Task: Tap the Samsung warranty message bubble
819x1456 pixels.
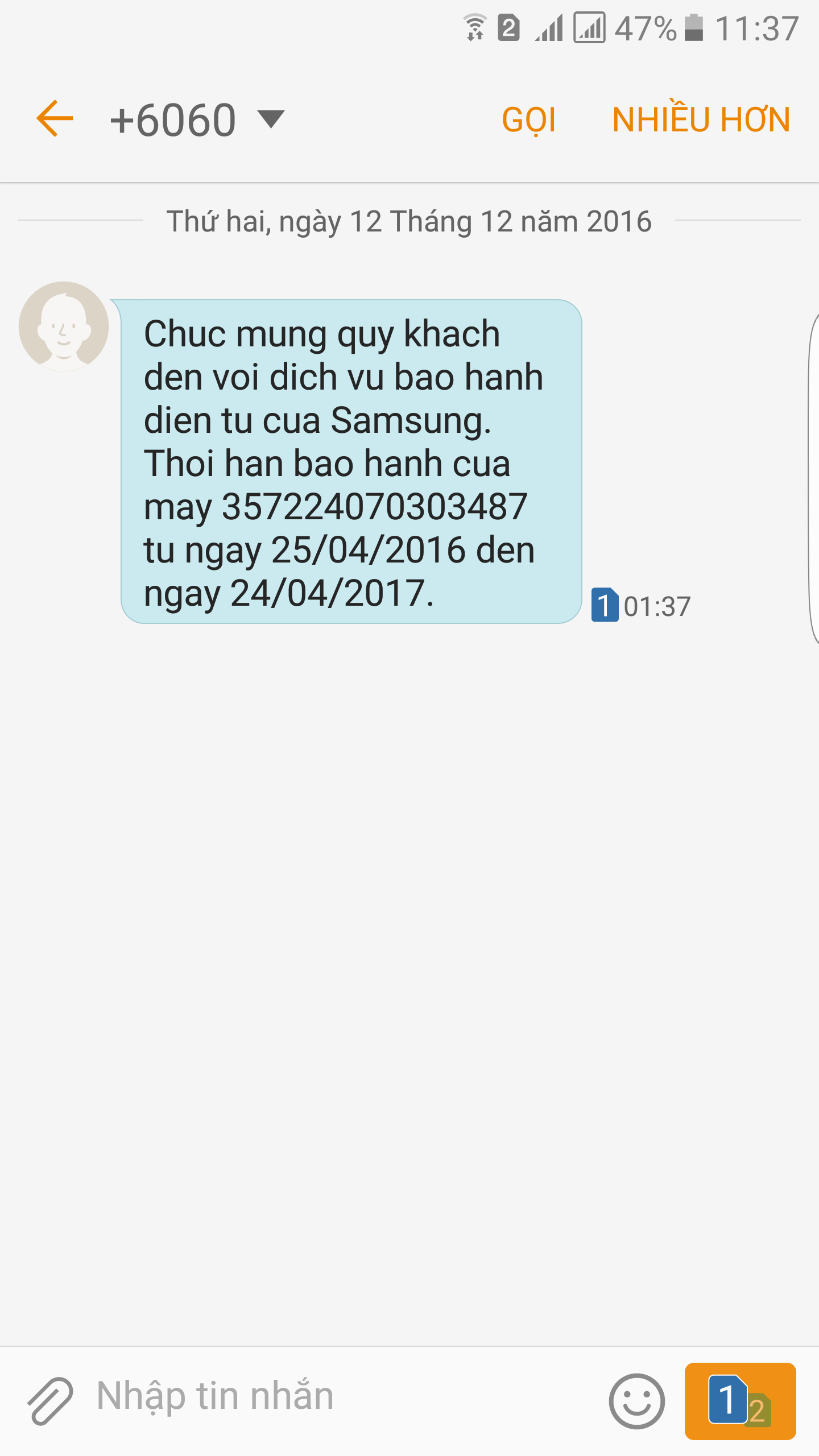Action: click(351, 462)
